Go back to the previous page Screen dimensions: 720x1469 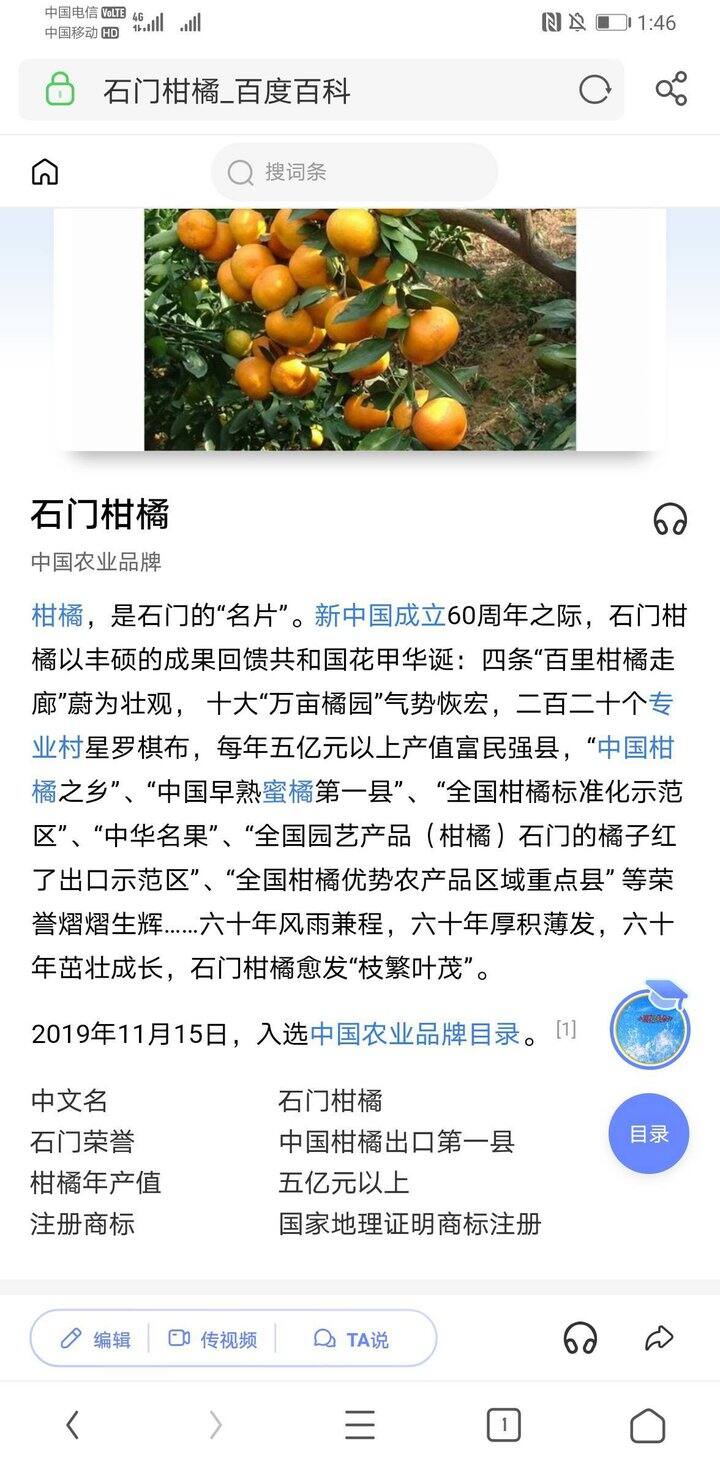pos(72,1425)
